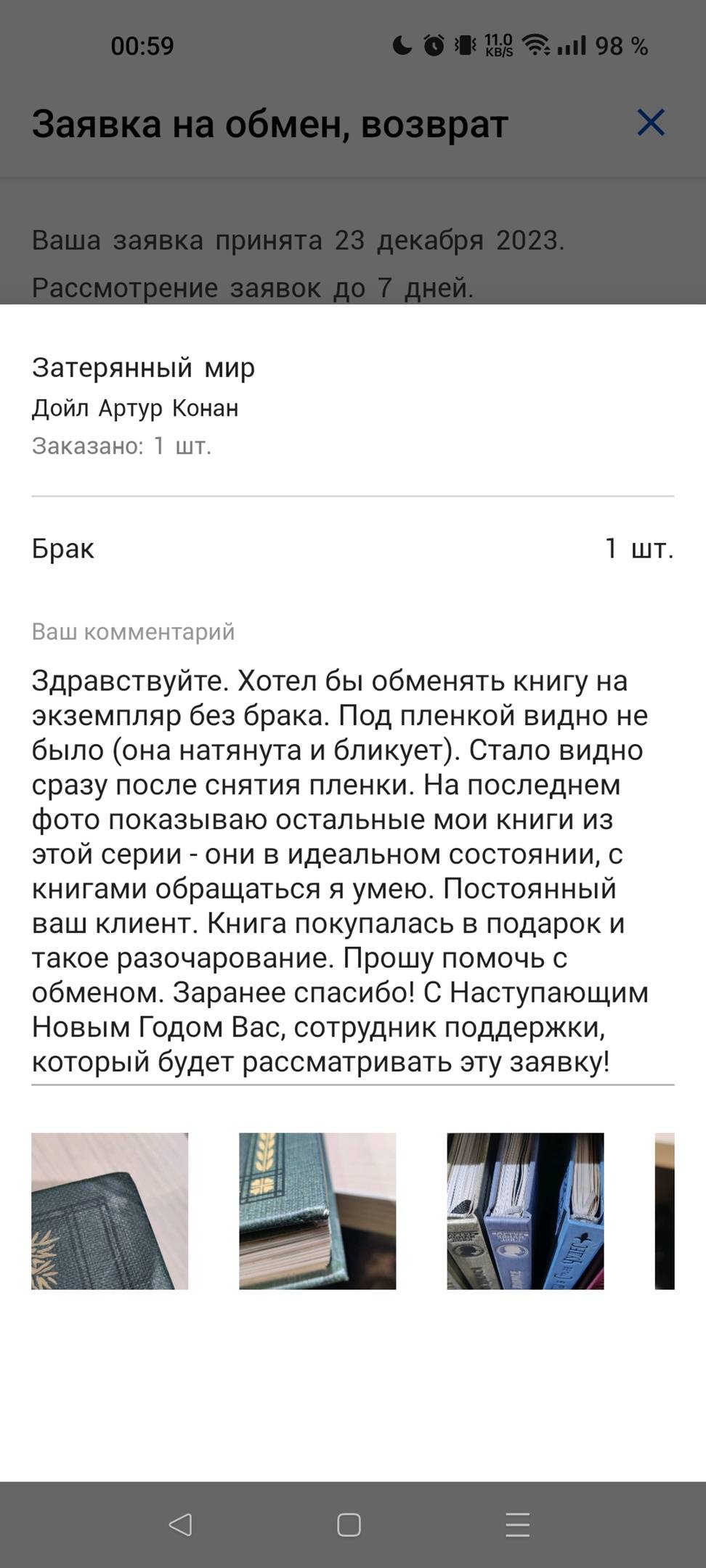Open the photo showing three book spines

(x=525, y=1211)
